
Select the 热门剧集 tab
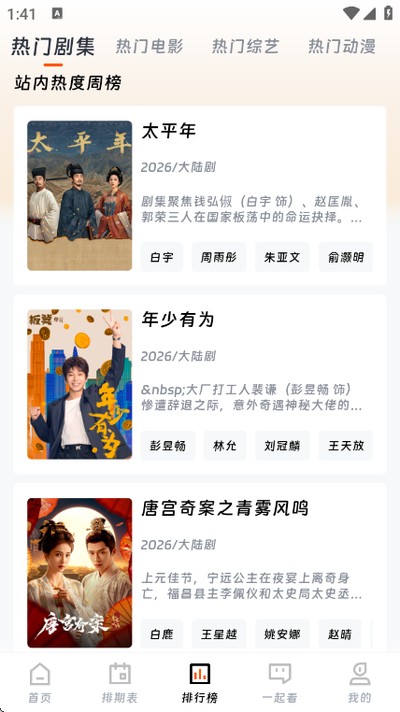[53, 46]
